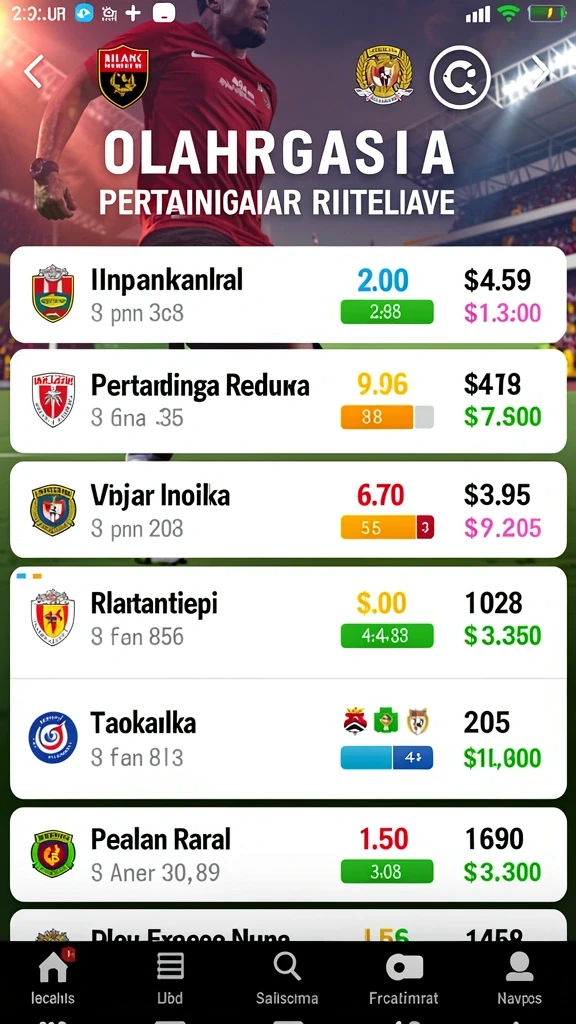Select the Vbjar Inoika row
The height and width of the screenshot is (1024, 576).
point(288,509)
